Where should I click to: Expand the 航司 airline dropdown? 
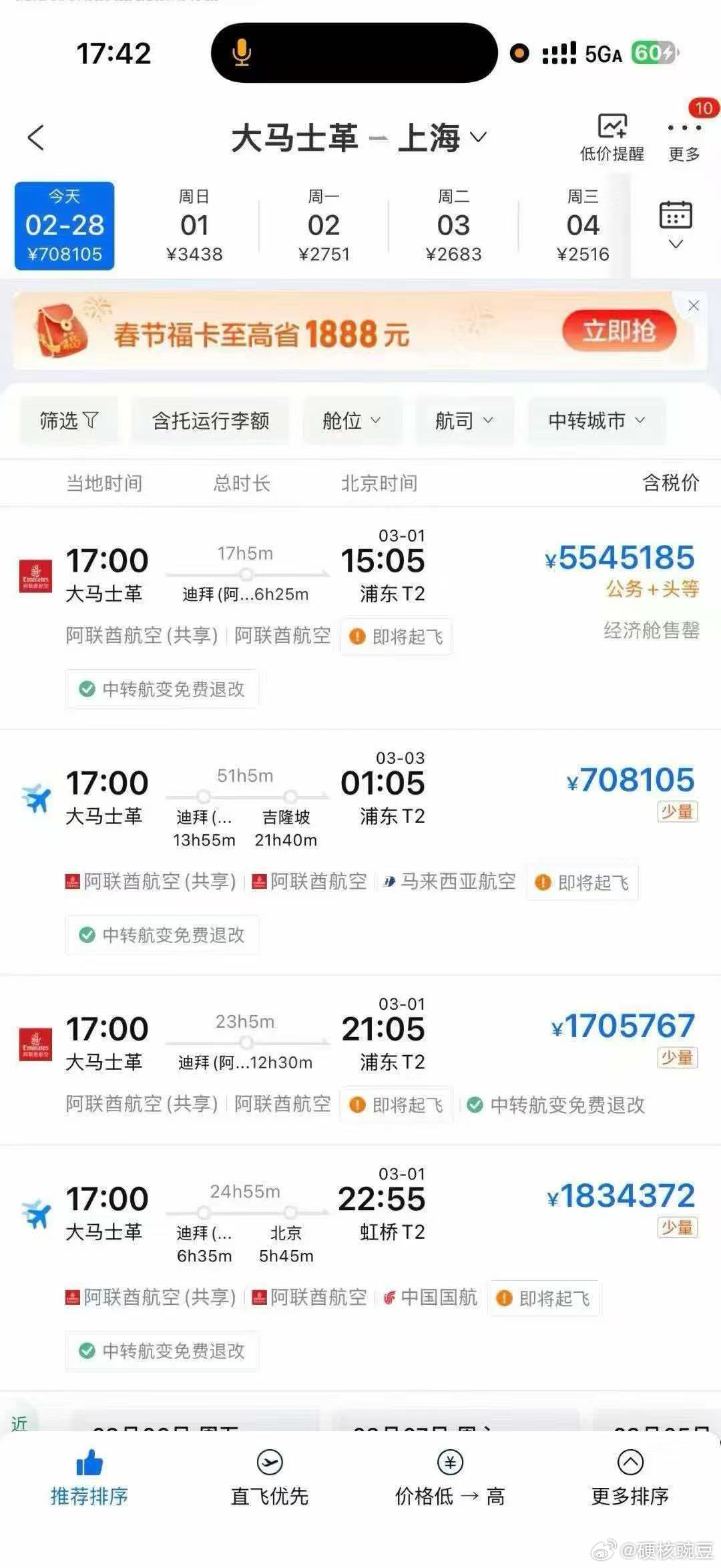[x=465, y=420]
